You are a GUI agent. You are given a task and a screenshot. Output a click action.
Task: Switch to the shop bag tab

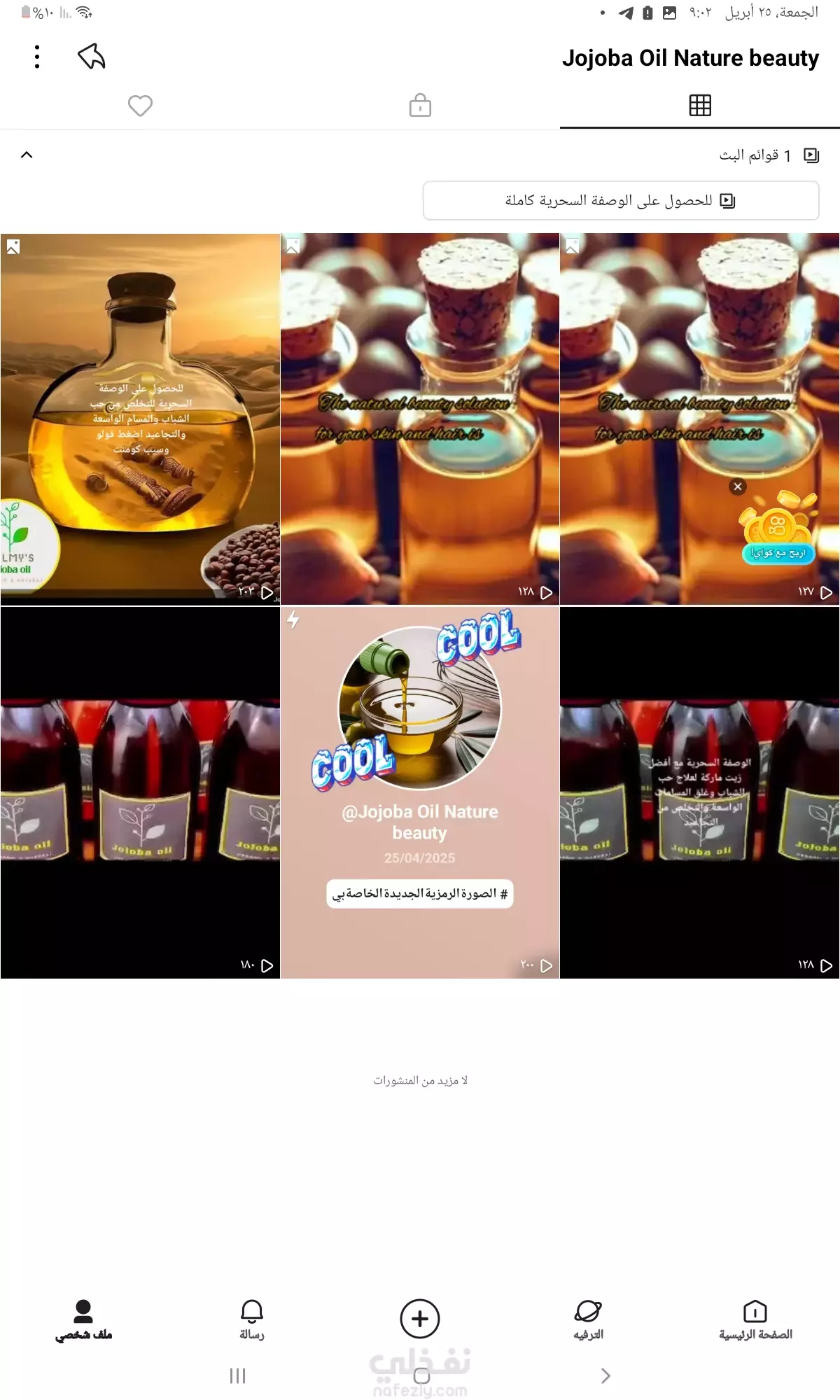tap(420, 105)
